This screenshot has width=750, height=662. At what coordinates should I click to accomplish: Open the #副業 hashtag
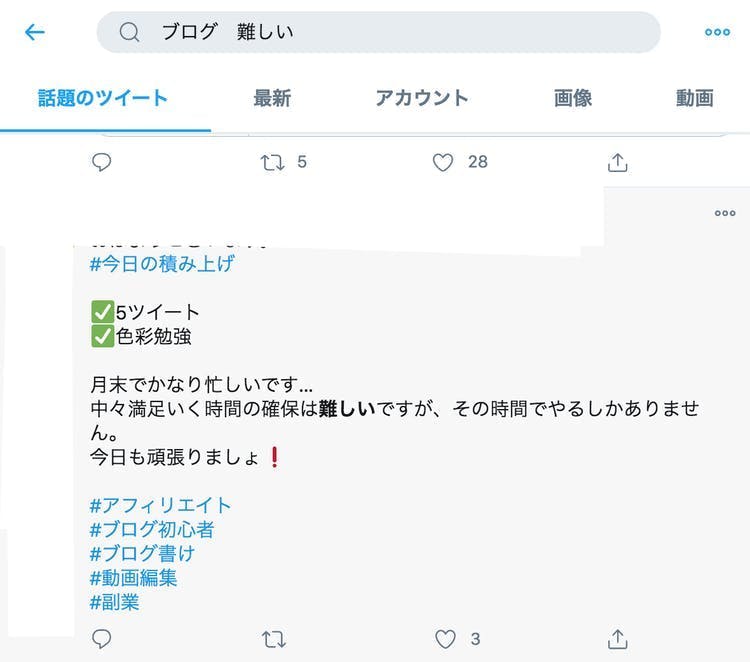114,602
